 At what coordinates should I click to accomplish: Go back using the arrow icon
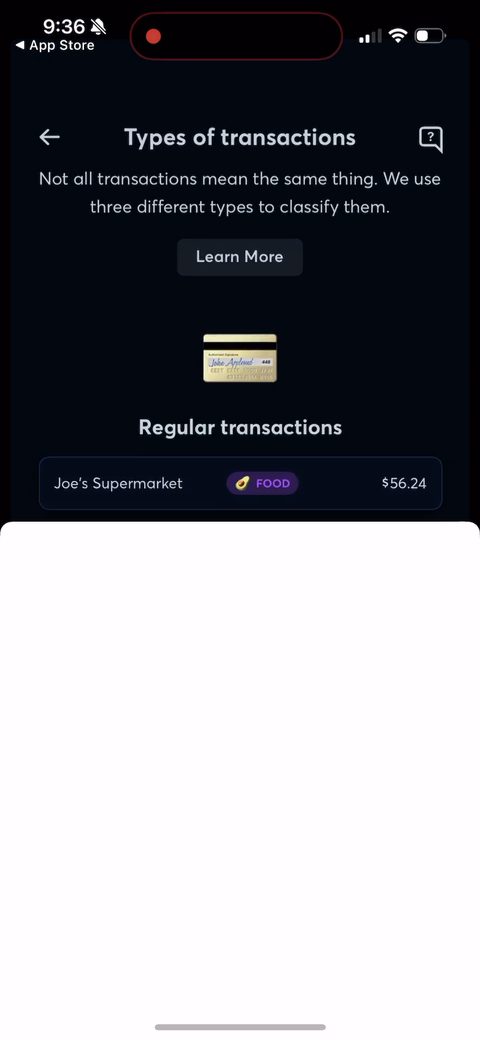tap(50, 137)
